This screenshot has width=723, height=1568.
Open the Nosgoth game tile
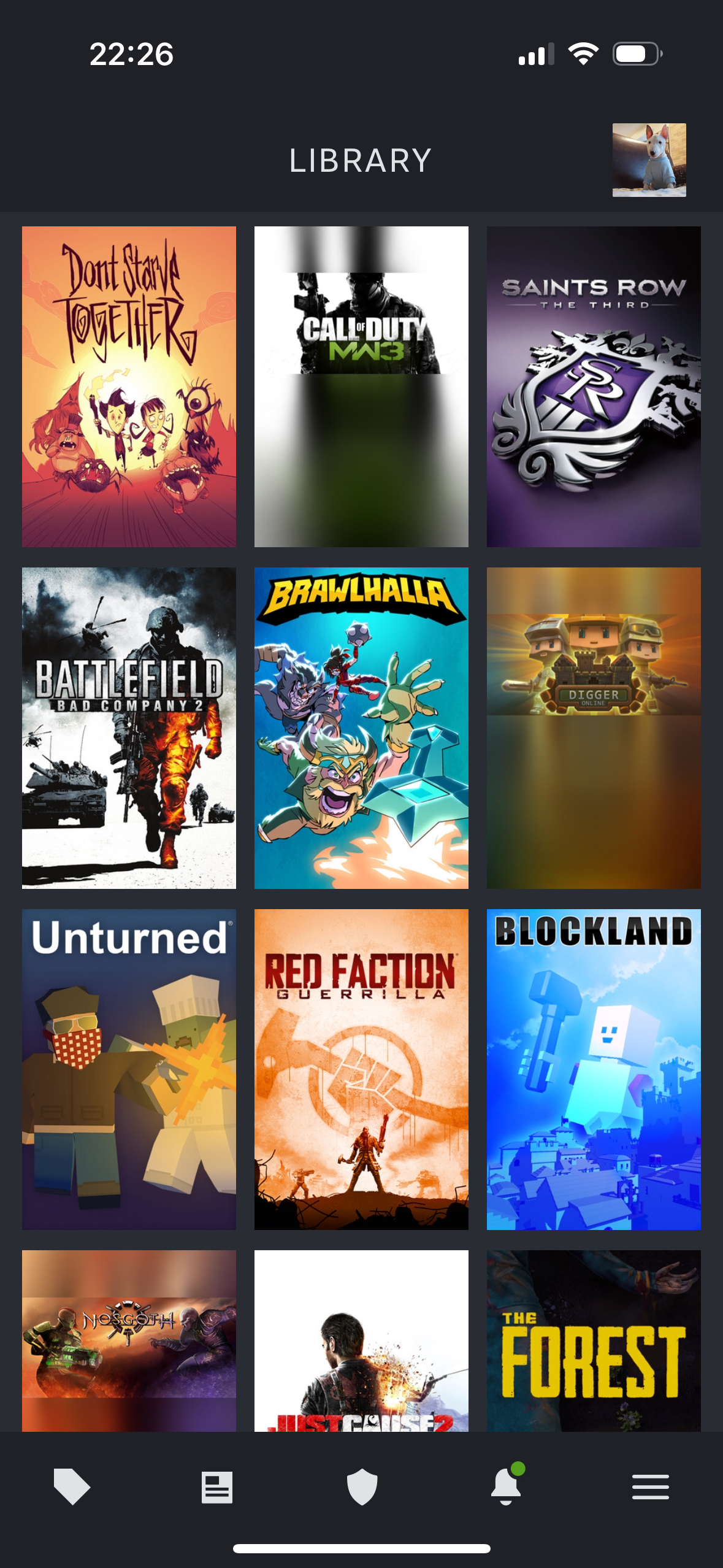click(x=129, y=1341)
